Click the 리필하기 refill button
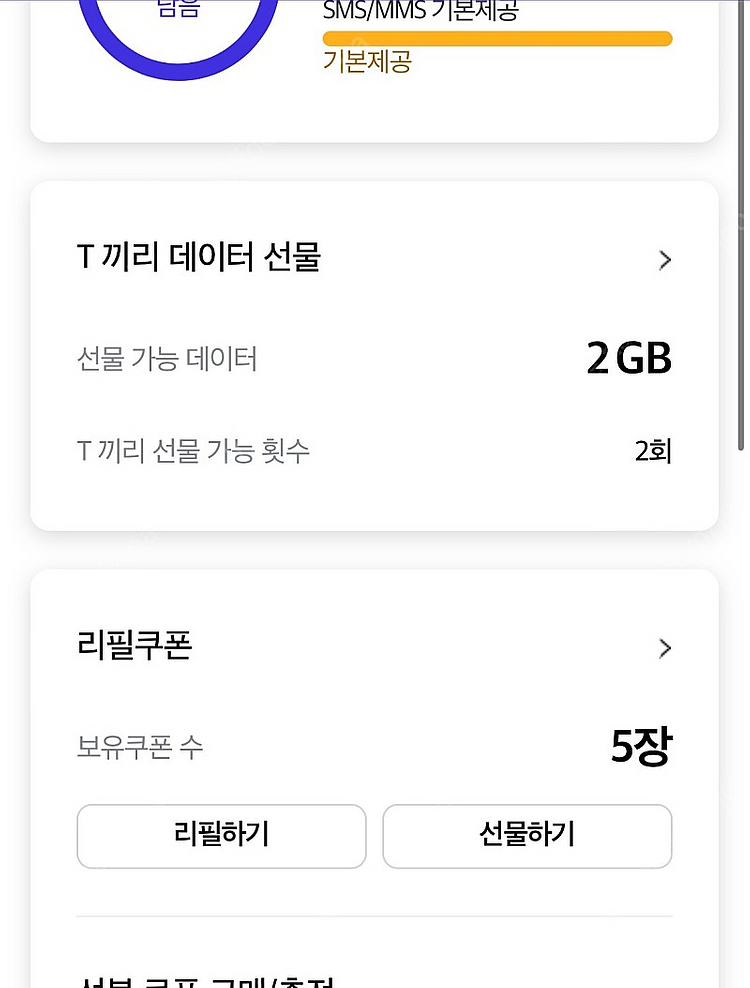 (x=221, y=837)
